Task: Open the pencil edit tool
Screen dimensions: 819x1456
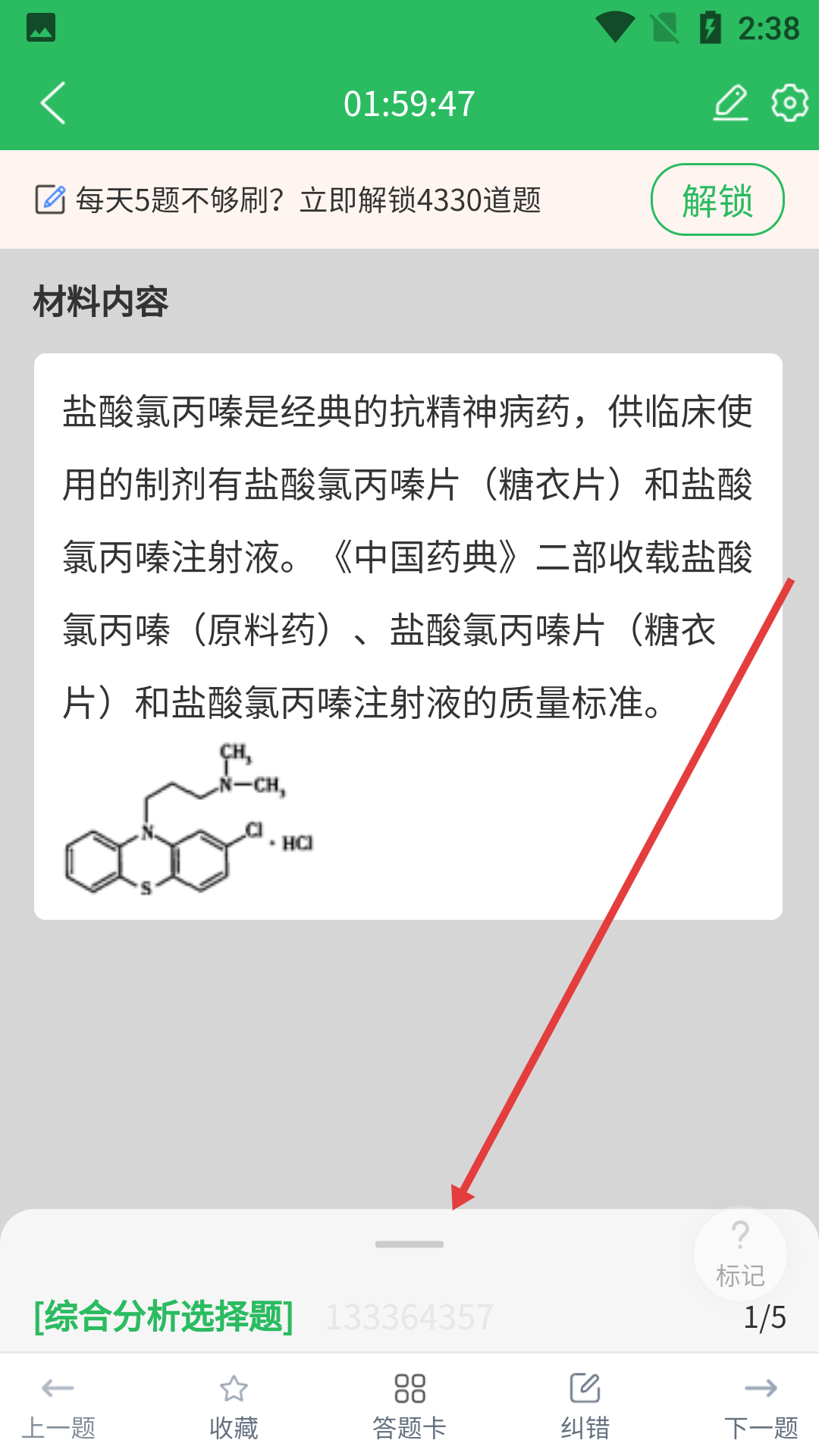Action: click(731, 103)
